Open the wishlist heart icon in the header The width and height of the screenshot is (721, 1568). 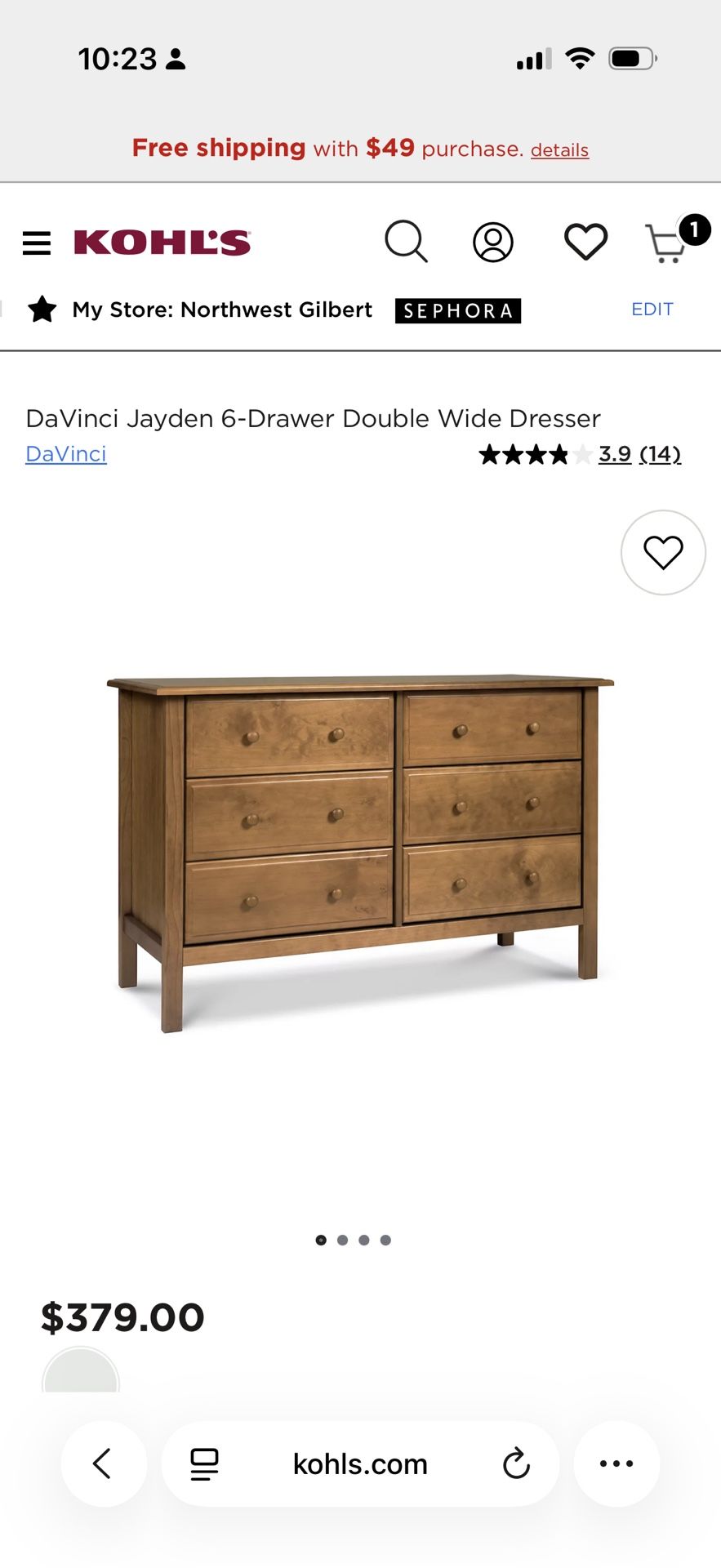tap(585, 242)
